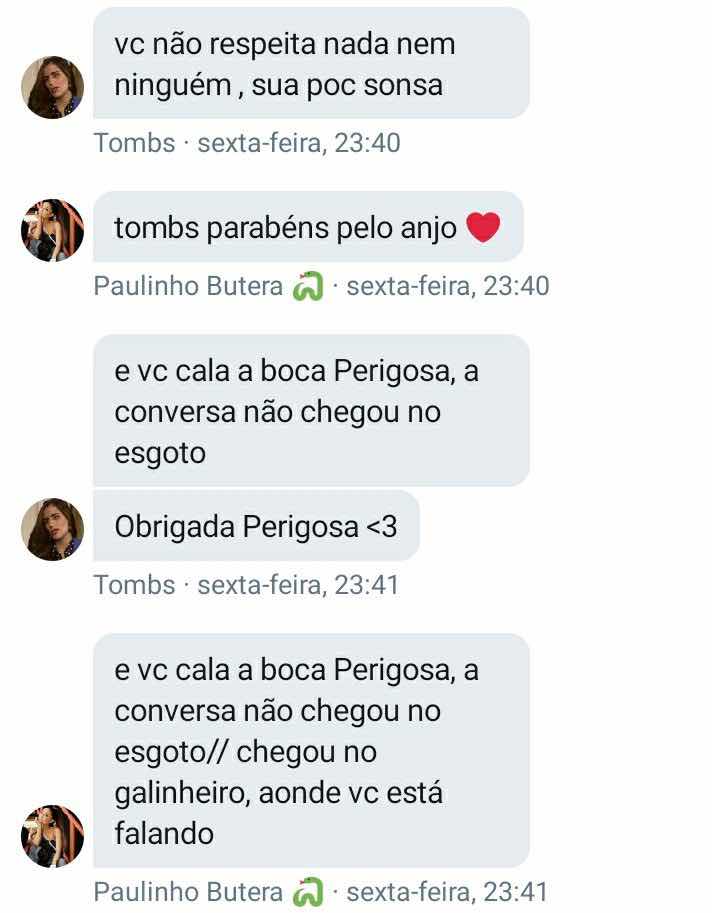Open Tombs' avatar beside the 23:40 message

coord(52,88)
